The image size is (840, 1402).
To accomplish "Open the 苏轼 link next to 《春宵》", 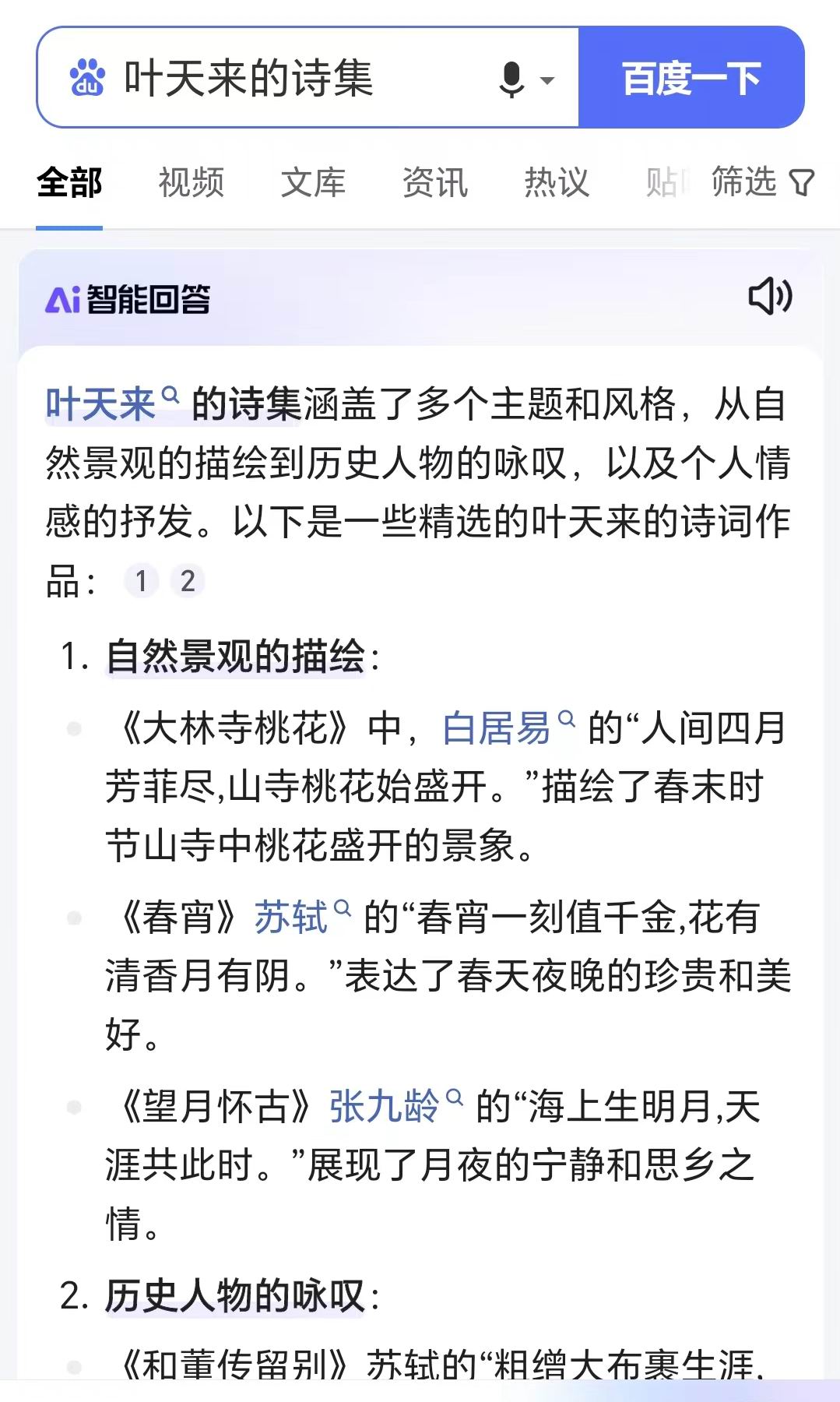I will tap(302, 918).
